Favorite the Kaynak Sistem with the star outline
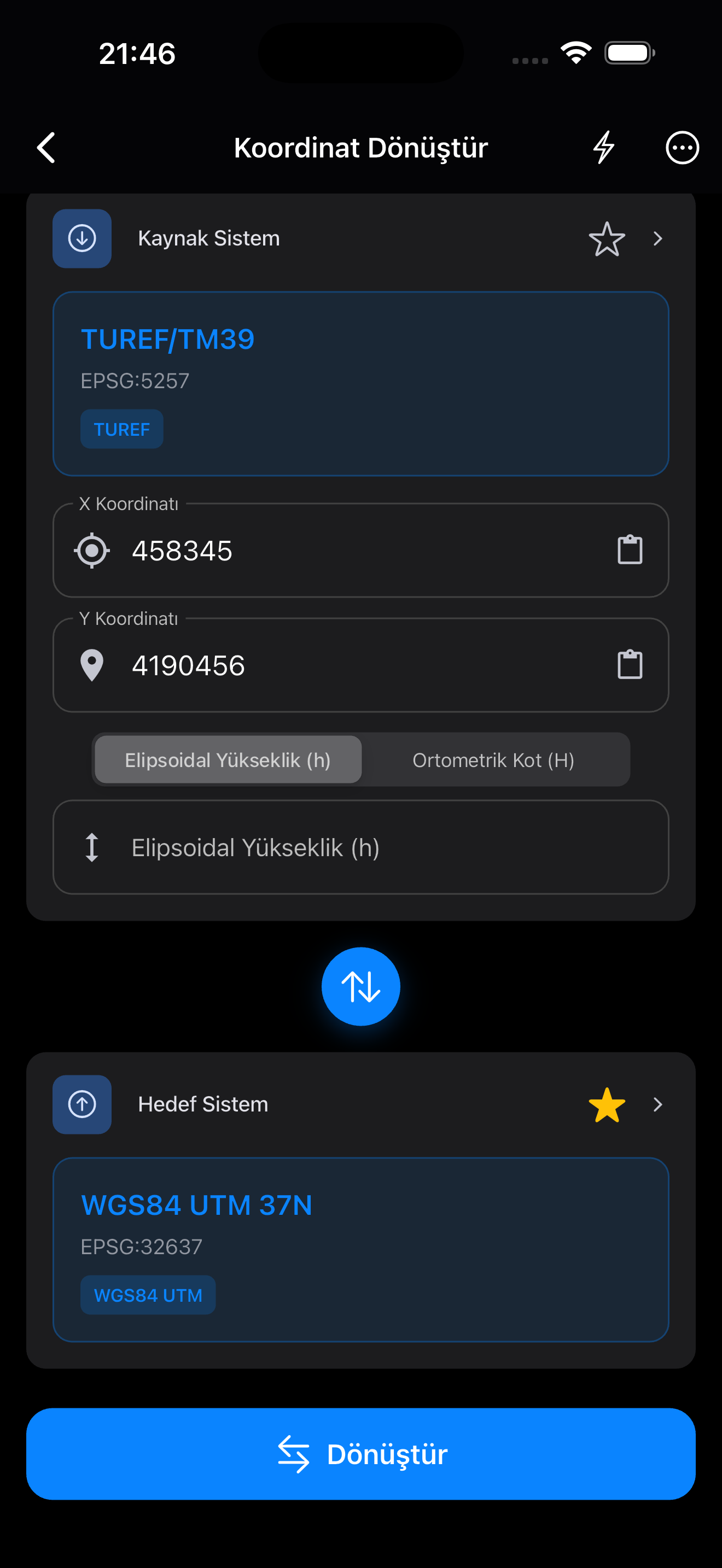The image size is (722, 1568). pos(607,238)
